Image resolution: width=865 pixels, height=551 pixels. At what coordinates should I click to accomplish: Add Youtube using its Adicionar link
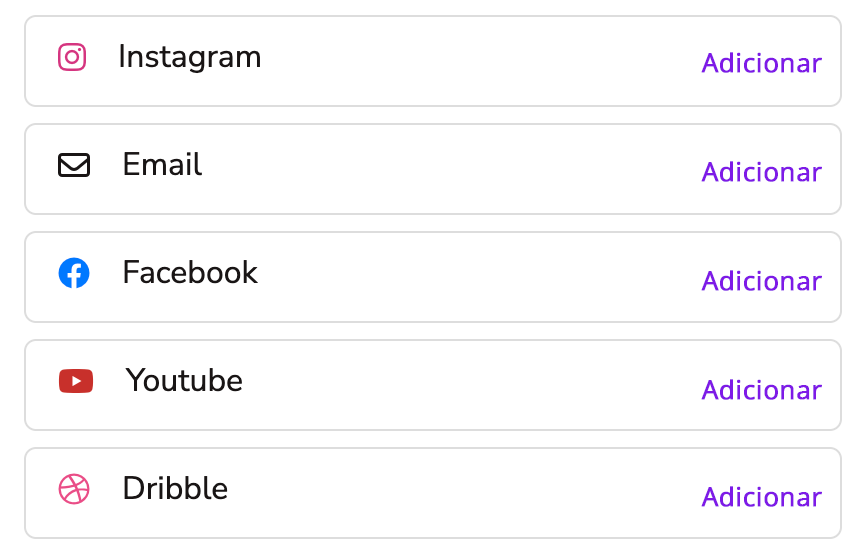761,390
